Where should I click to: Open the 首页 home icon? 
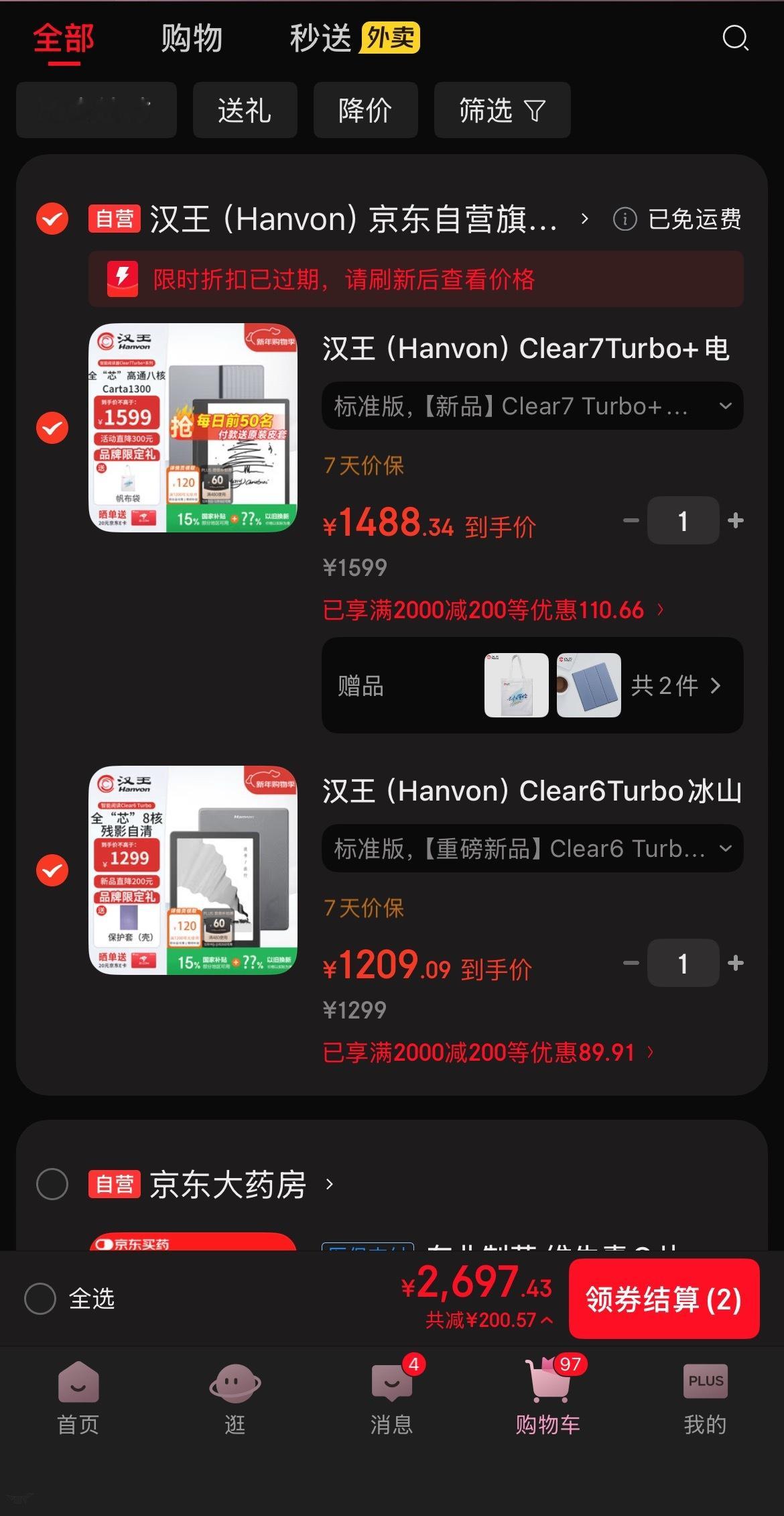pos(78,1383)
